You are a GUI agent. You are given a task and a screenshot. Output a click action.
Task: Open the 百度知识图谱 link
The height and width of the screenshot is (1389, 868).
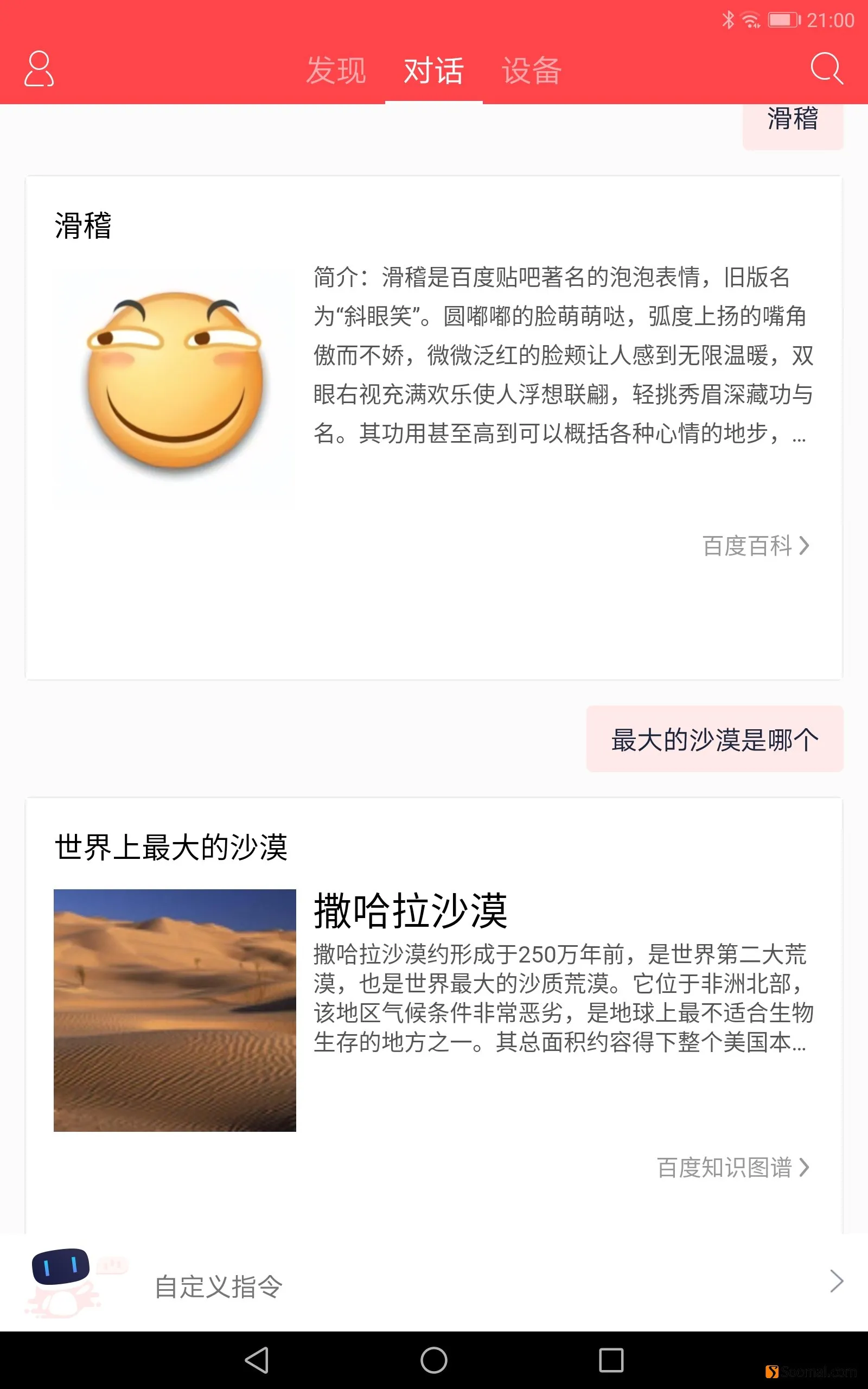coord(732,1168)
